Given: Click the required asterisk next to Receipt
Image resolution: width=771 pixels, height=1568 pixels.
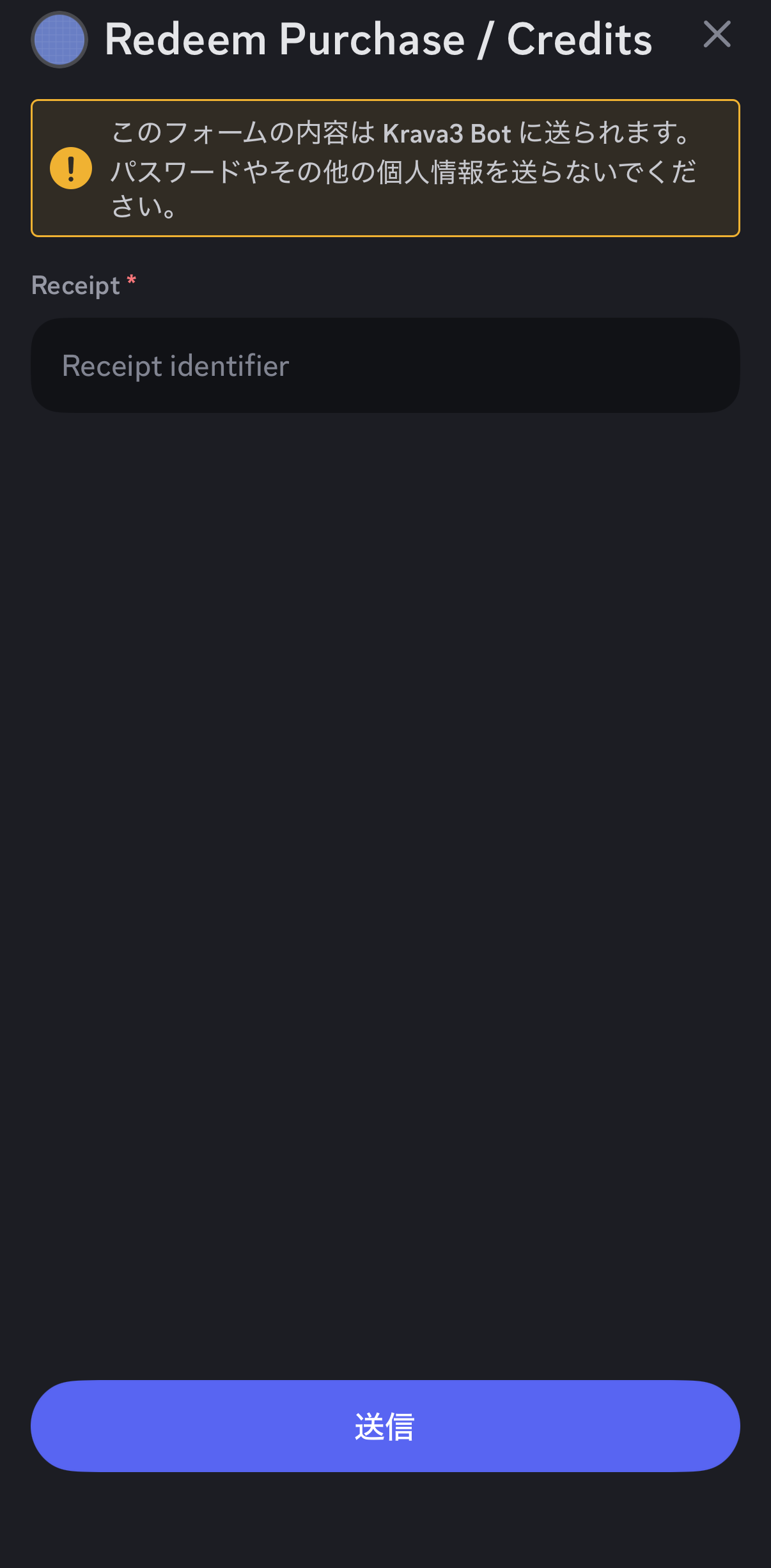Looking at the screenshot, I should [130, 280].
